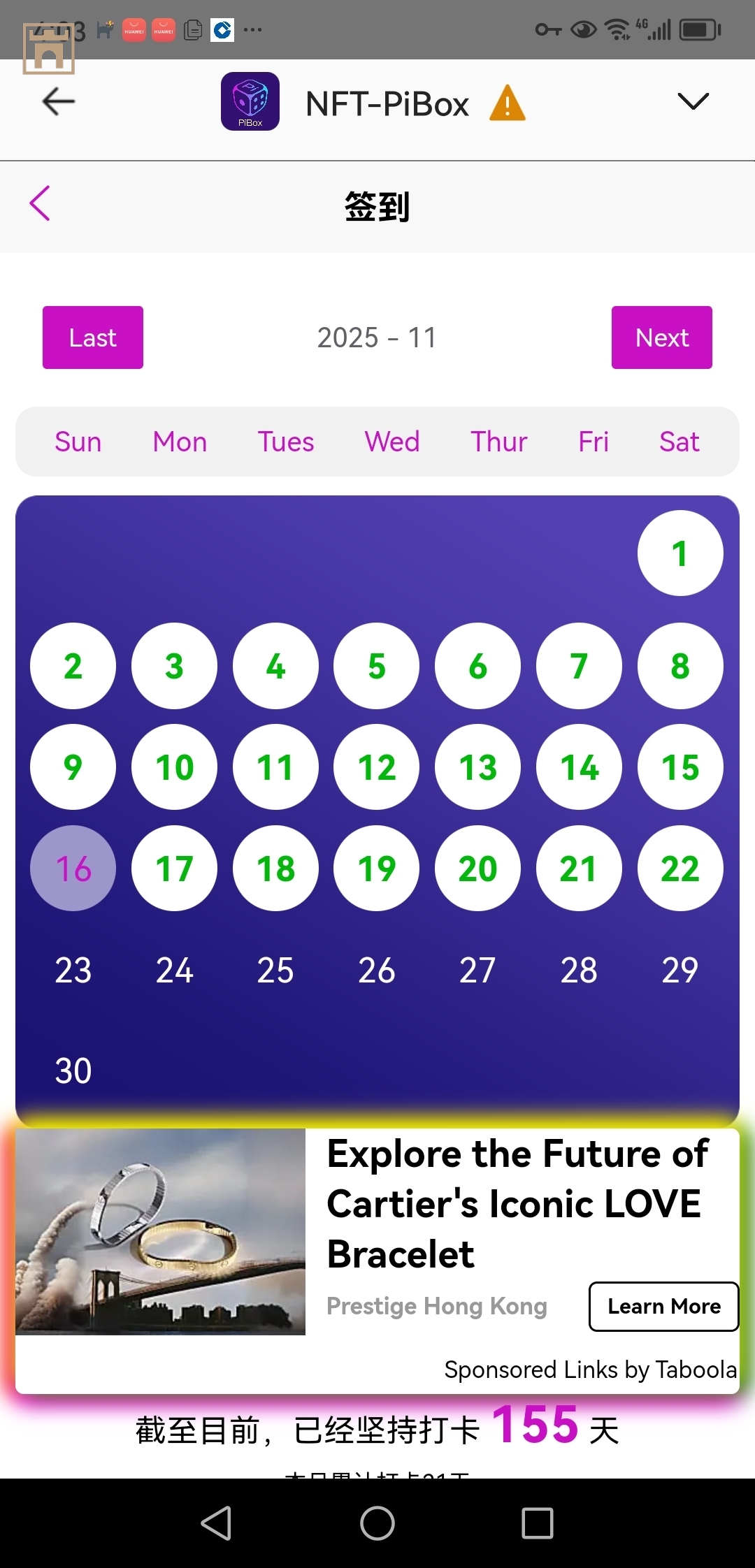Select day 16 on the calendar
755x1568 pixels.
(x=73, y=869)
